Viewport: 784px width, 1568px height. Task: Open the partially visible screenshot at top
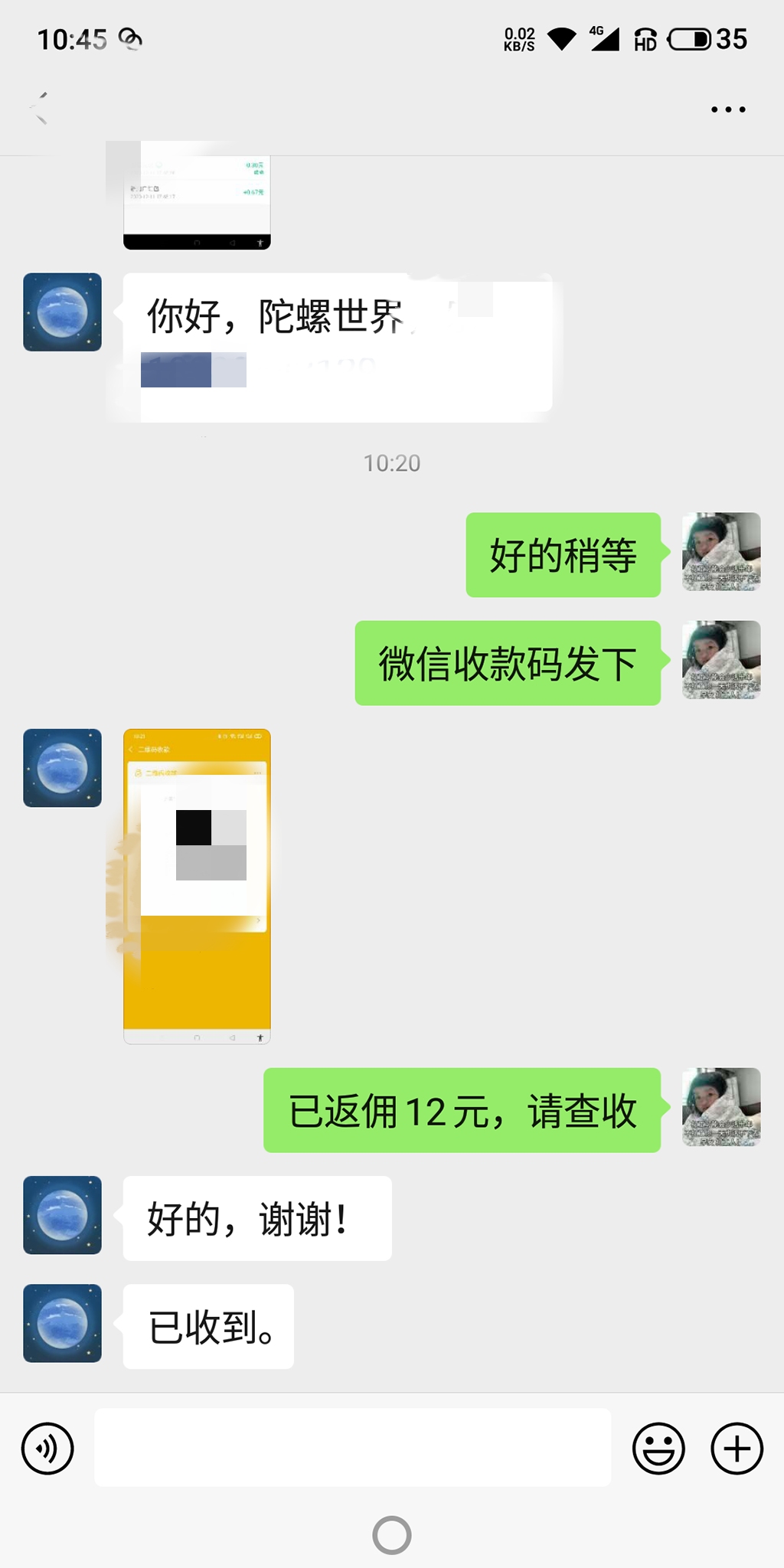click(x=197, y=202)
